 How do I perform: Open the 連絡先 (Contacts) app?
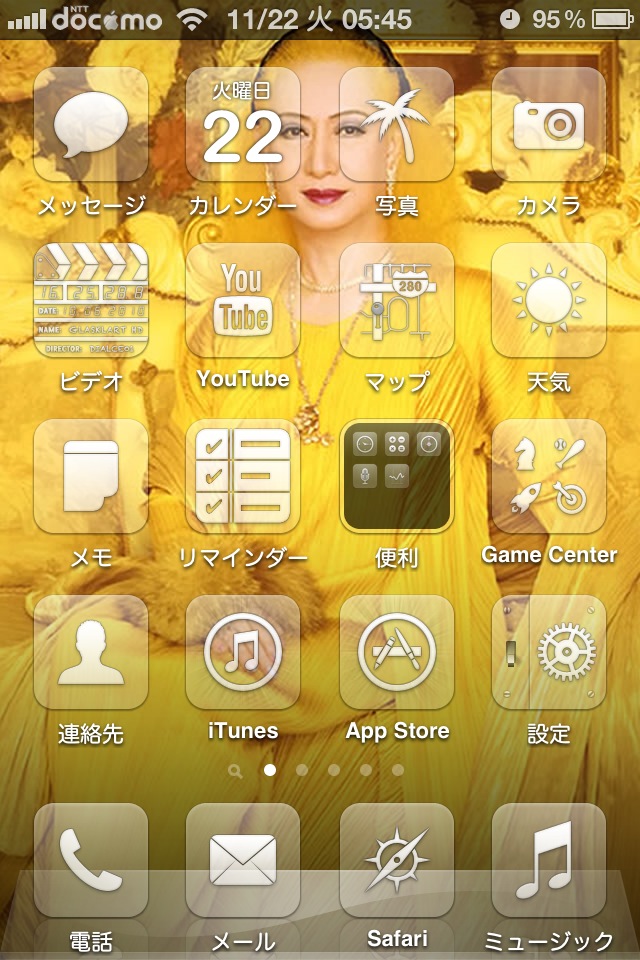[91, 652]
